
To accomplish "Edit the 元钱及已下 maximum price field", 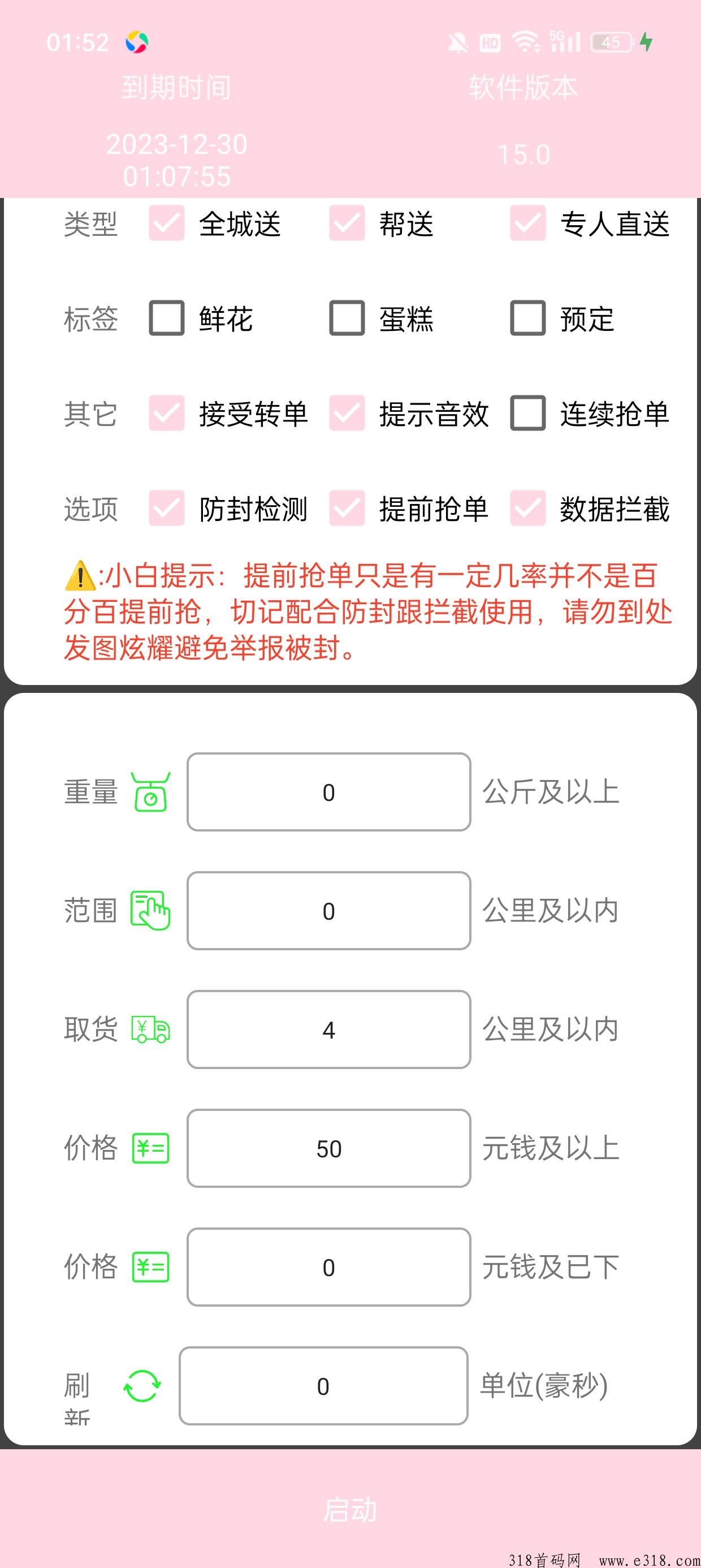I will 328,1267.
